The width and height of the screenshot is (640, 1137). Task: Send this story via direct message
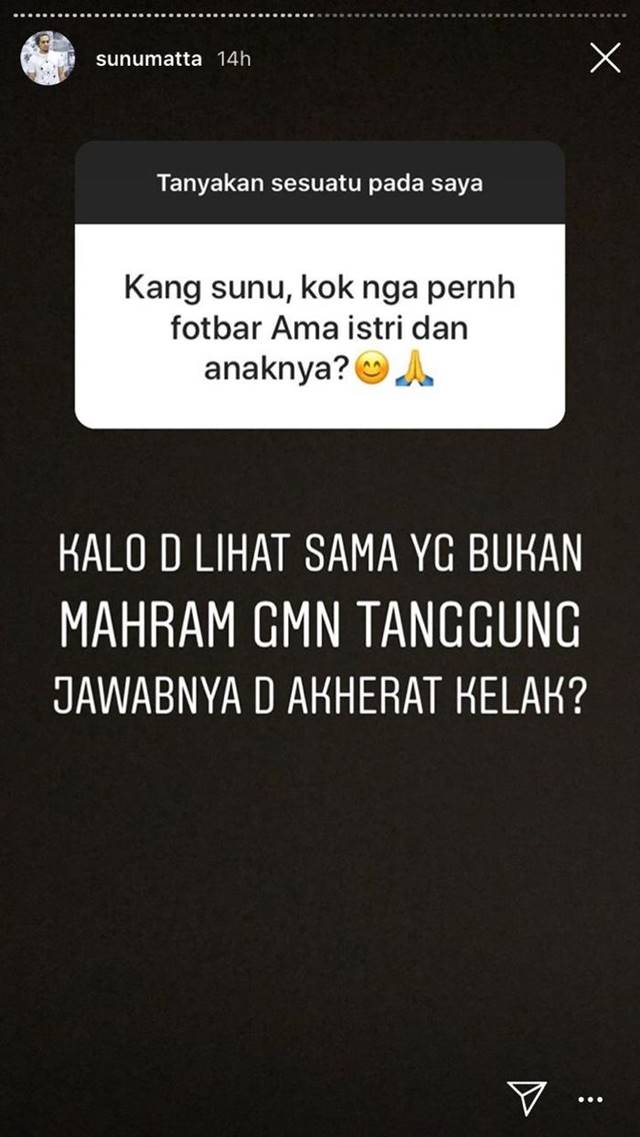525,1097
